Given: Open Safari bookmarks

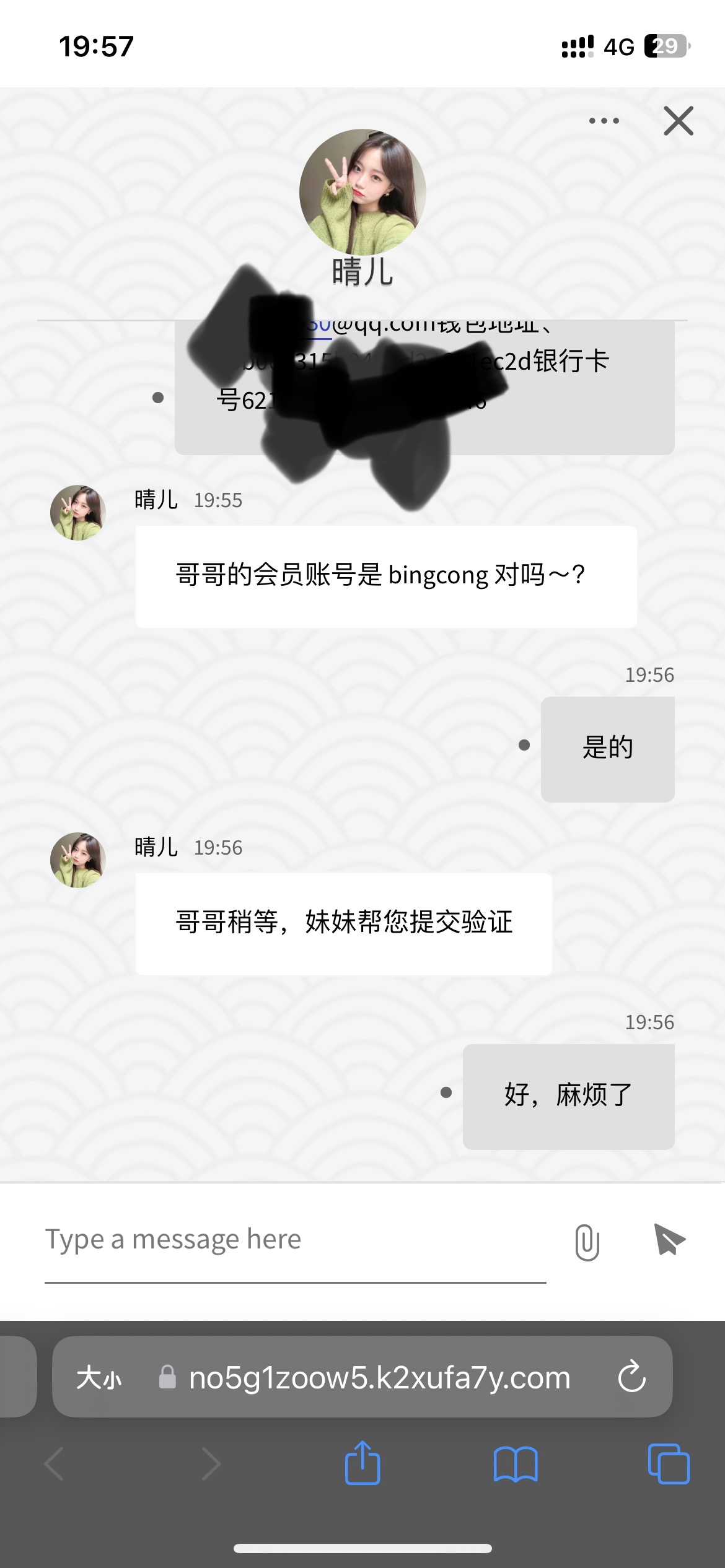Looking at the screenshot, I should (x=516, y=1464).
